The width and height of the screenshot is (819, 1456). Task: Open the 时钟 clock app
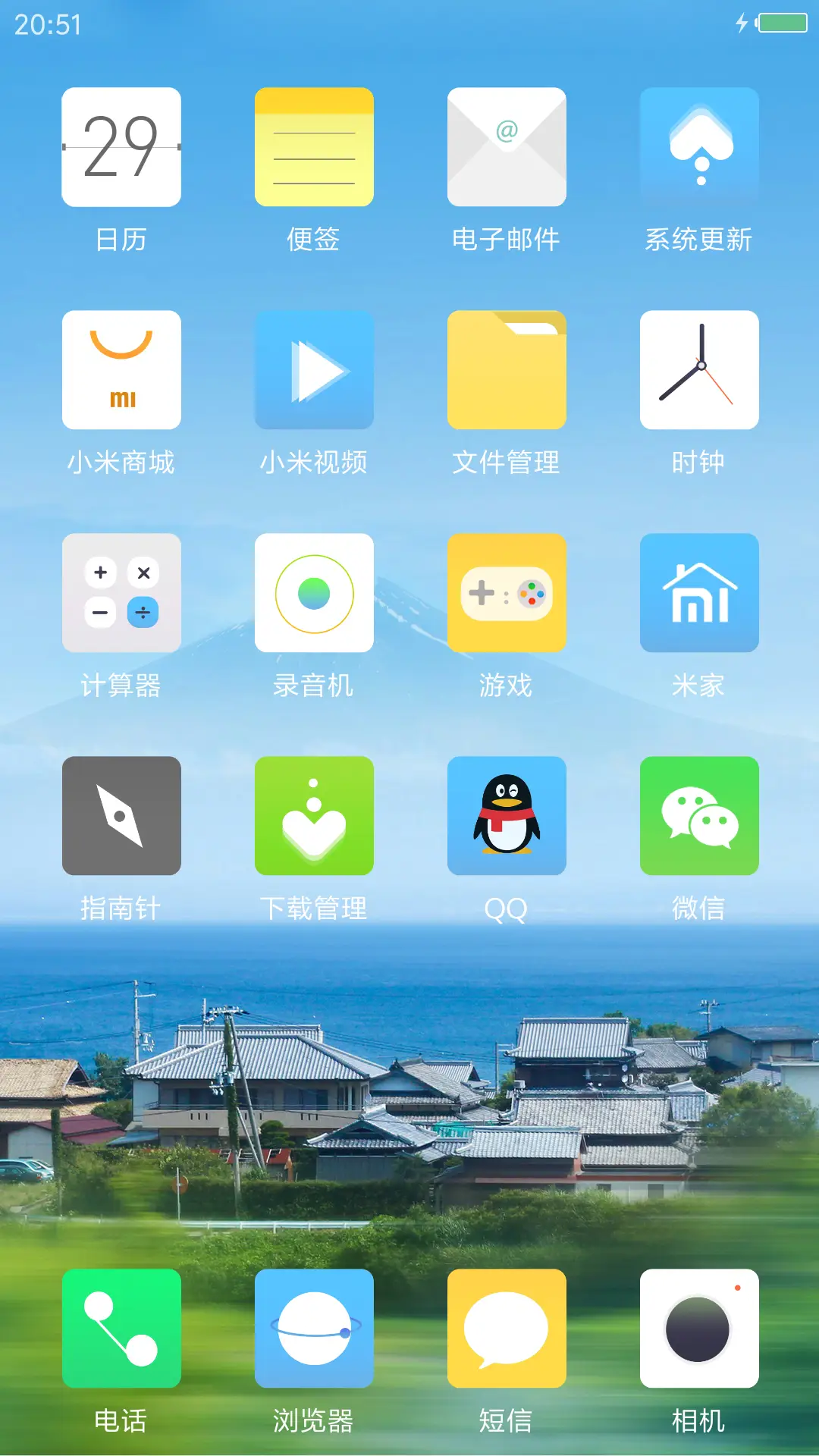pyautogui.click(x=699, y=369)
